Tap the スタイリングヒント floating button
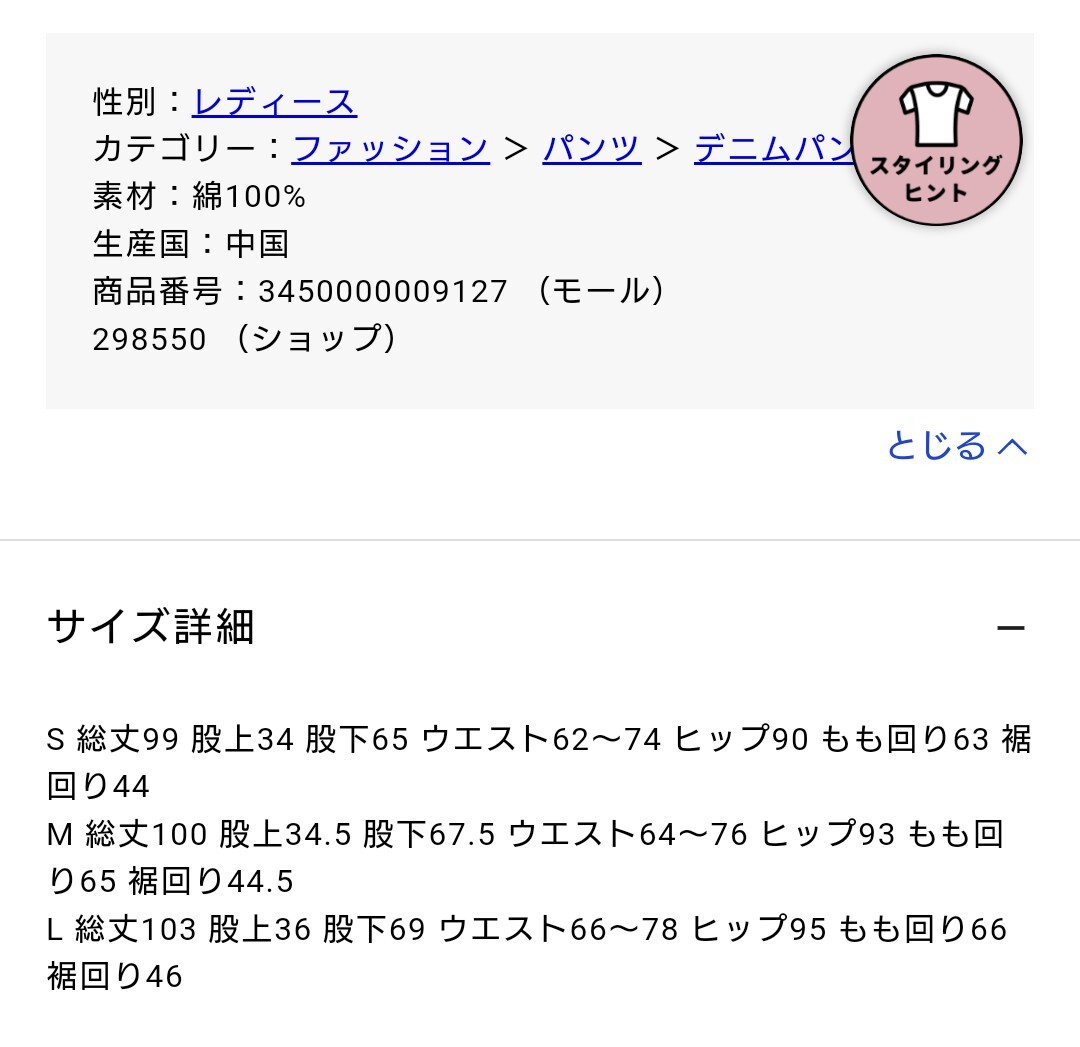The image size is (1080, 1047). tap(936, 140)
